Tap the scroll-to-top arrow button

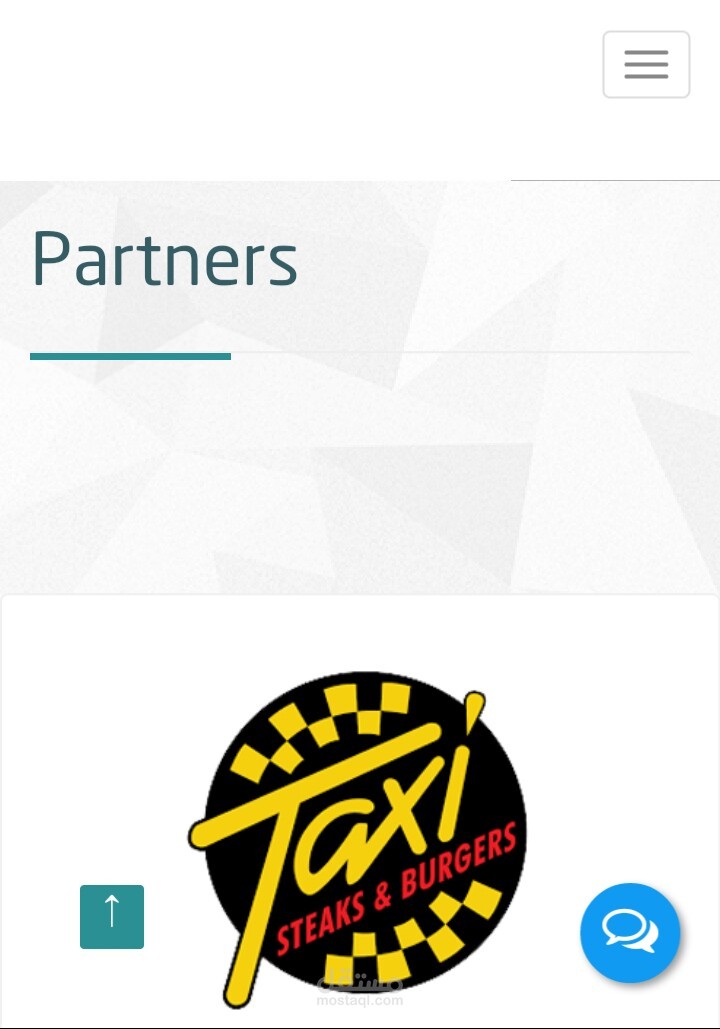112,916
